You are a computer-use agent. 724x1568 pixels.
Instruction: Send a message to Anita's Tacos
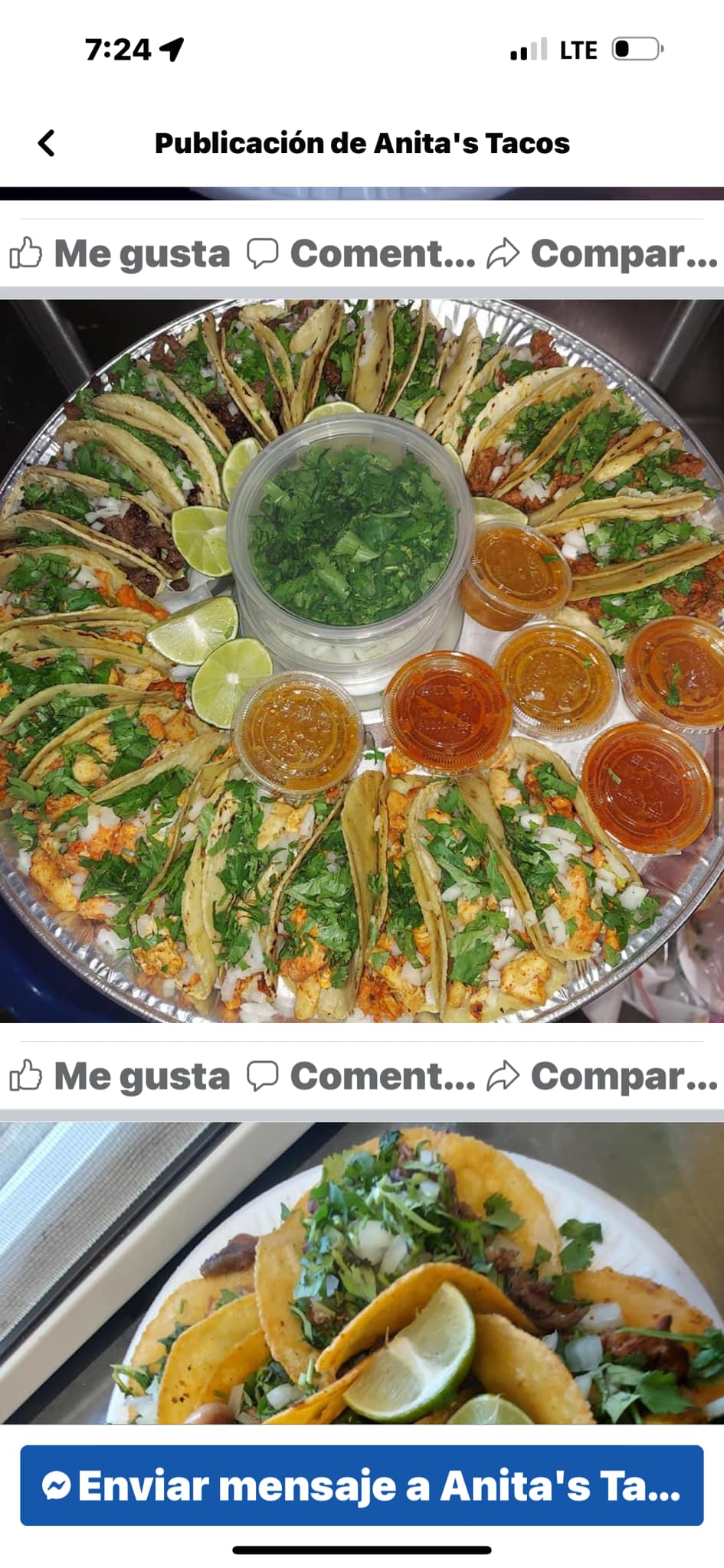(x=362, y=1486)
